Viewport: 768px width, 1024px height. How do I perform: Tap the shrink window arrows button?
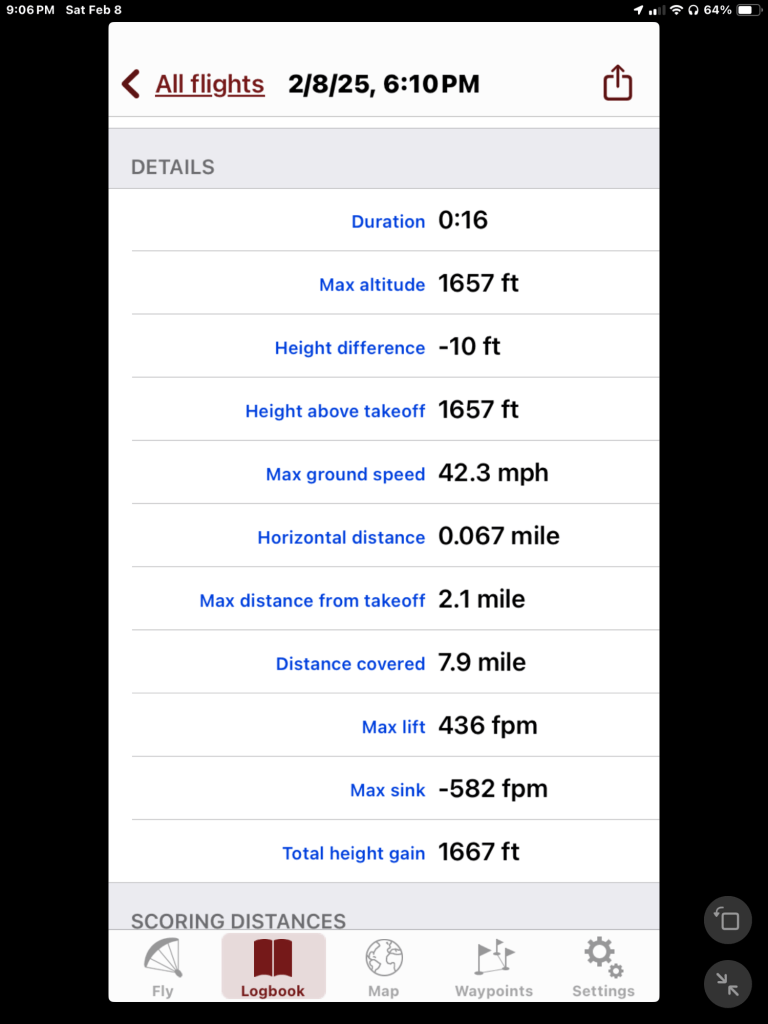[x=728, y=984]
